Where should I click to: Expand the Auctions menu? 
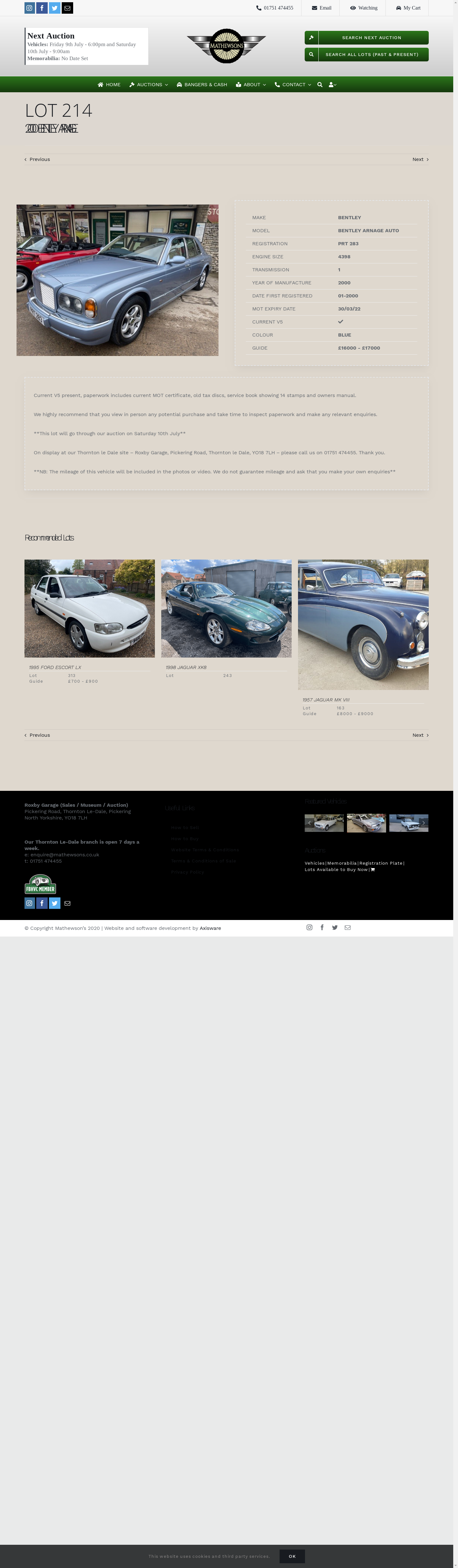(149, 85)
